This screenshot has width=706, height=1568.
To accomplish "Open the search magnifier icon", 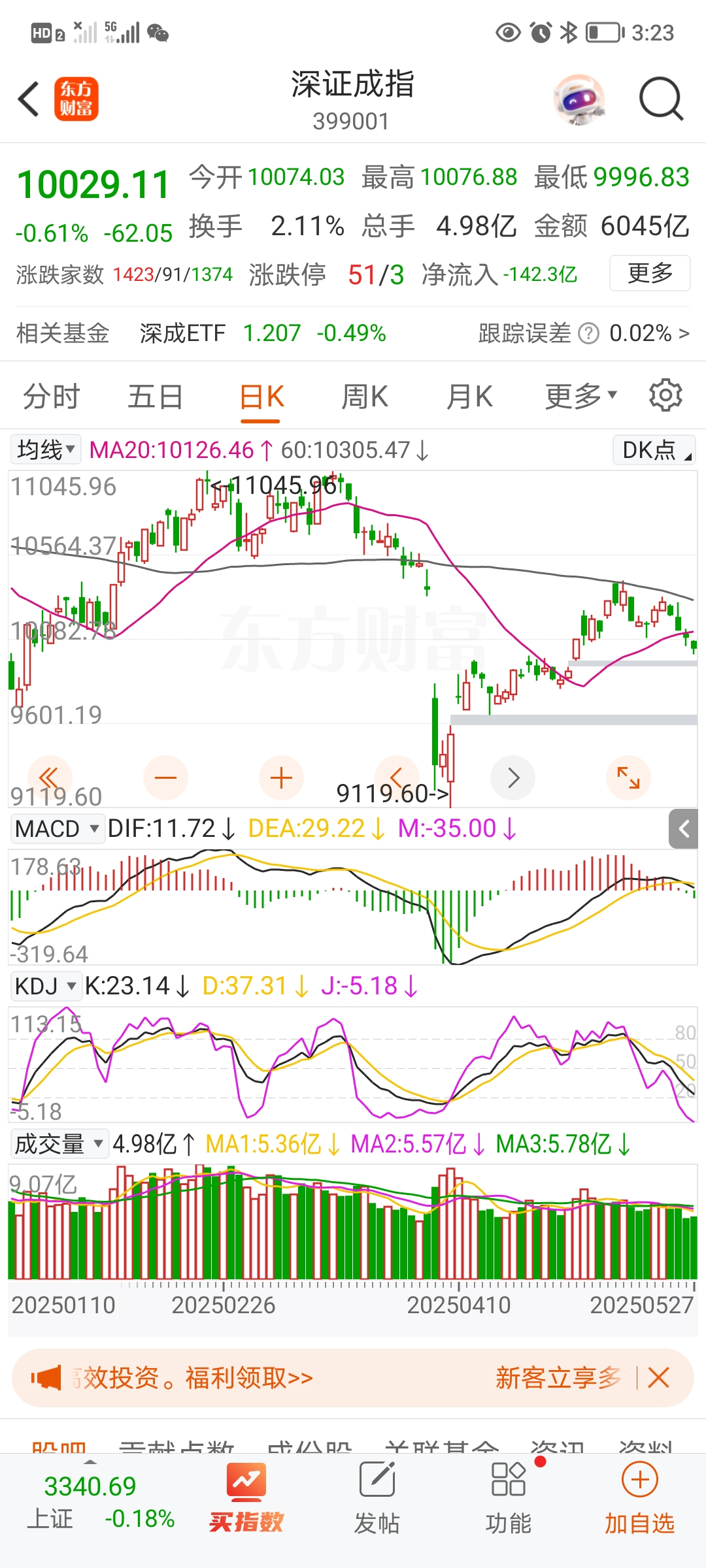I will (x=661, y=99).
